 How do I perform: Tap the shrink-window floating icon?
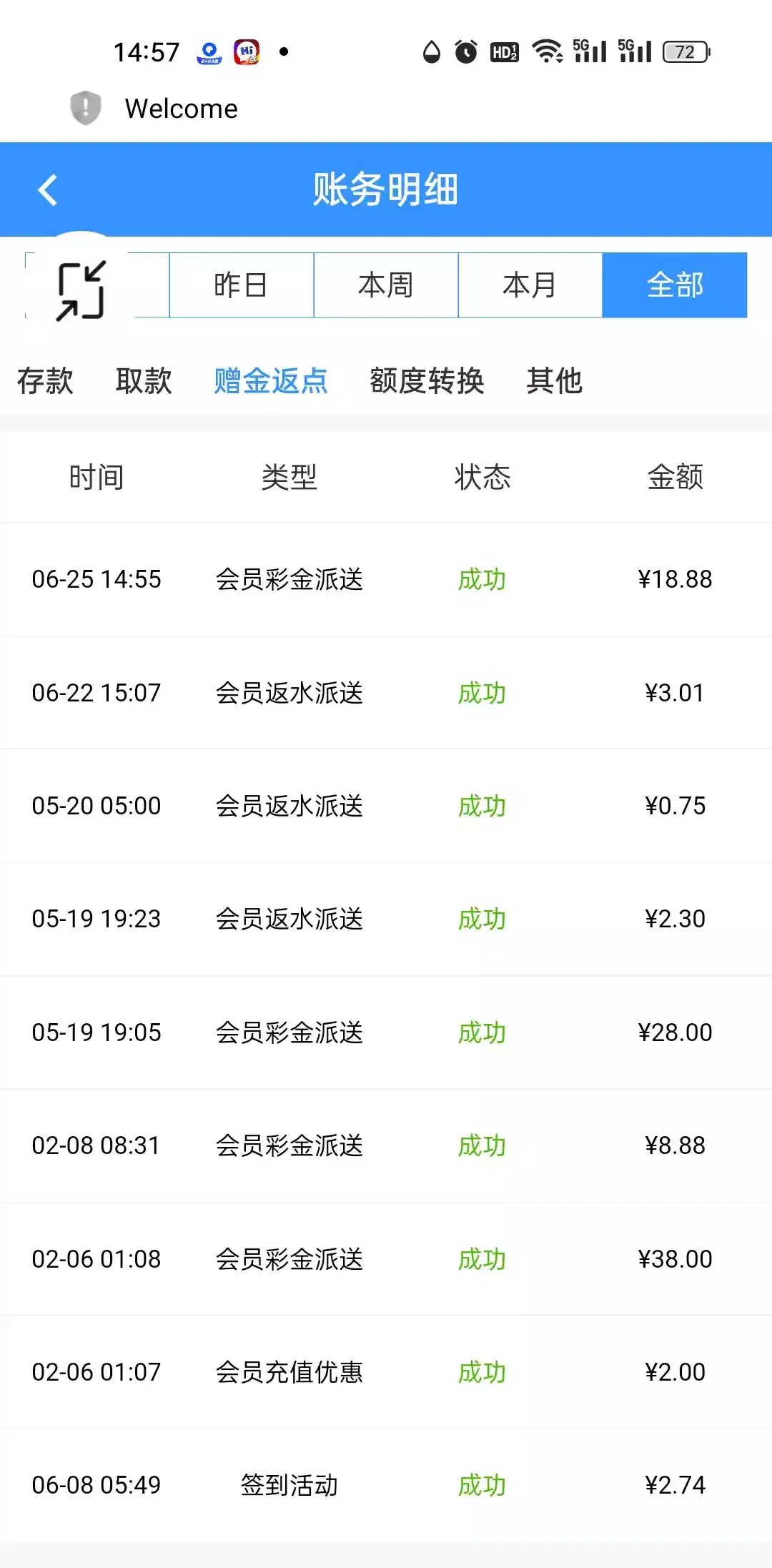81,290
